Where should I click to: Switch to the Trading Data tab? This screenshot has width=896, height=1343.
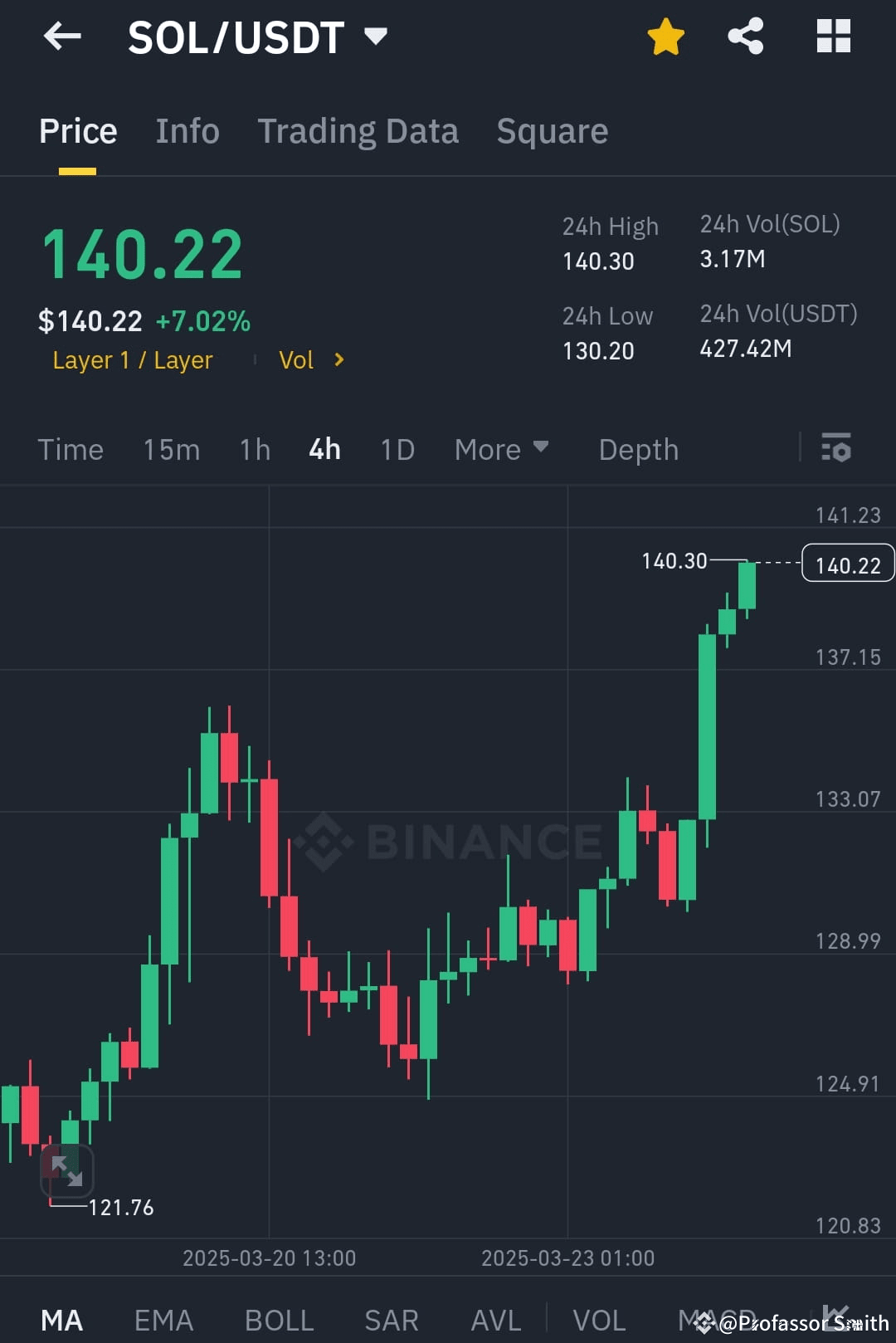pyautogui.click(x=358, y=130)
